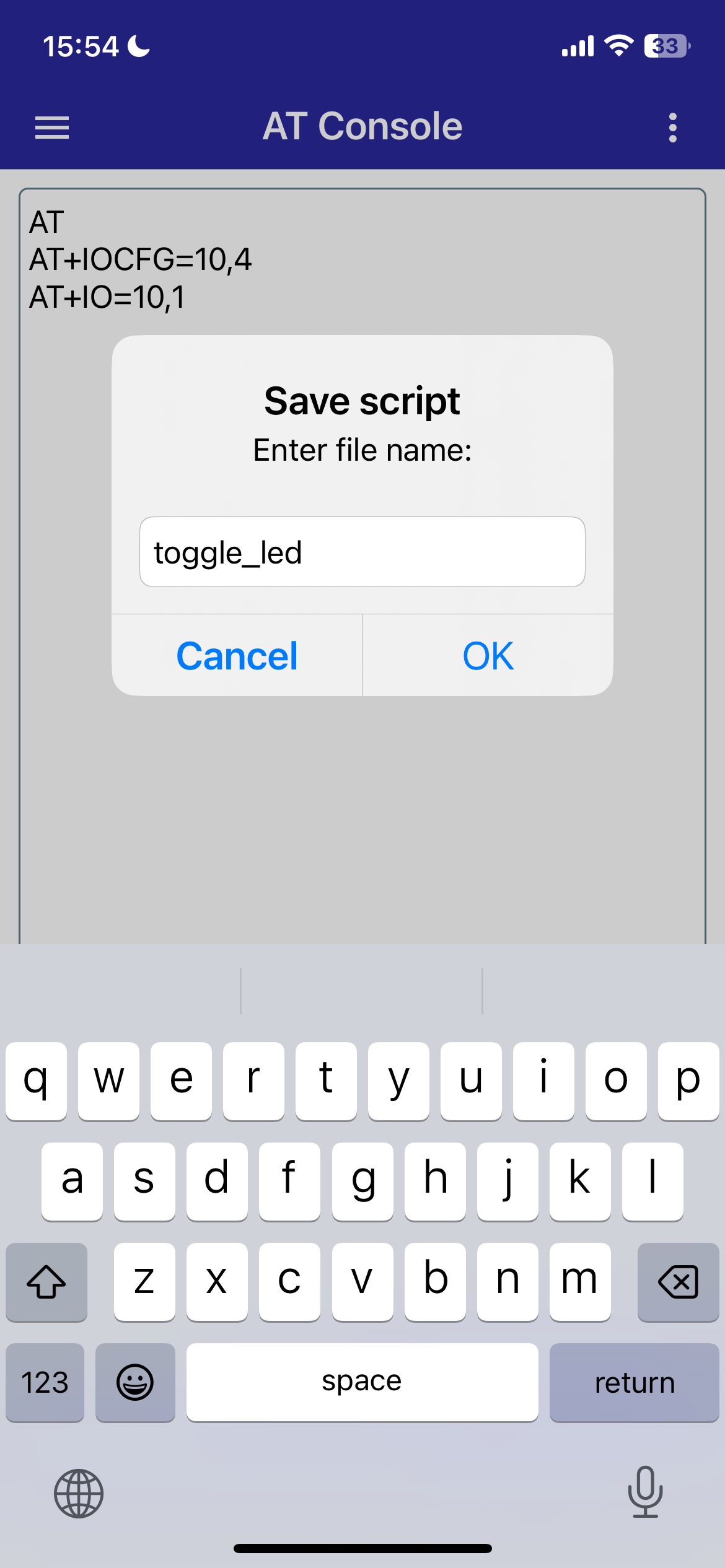Tap the file name field containing toggle_led

(x=362, y=552)
